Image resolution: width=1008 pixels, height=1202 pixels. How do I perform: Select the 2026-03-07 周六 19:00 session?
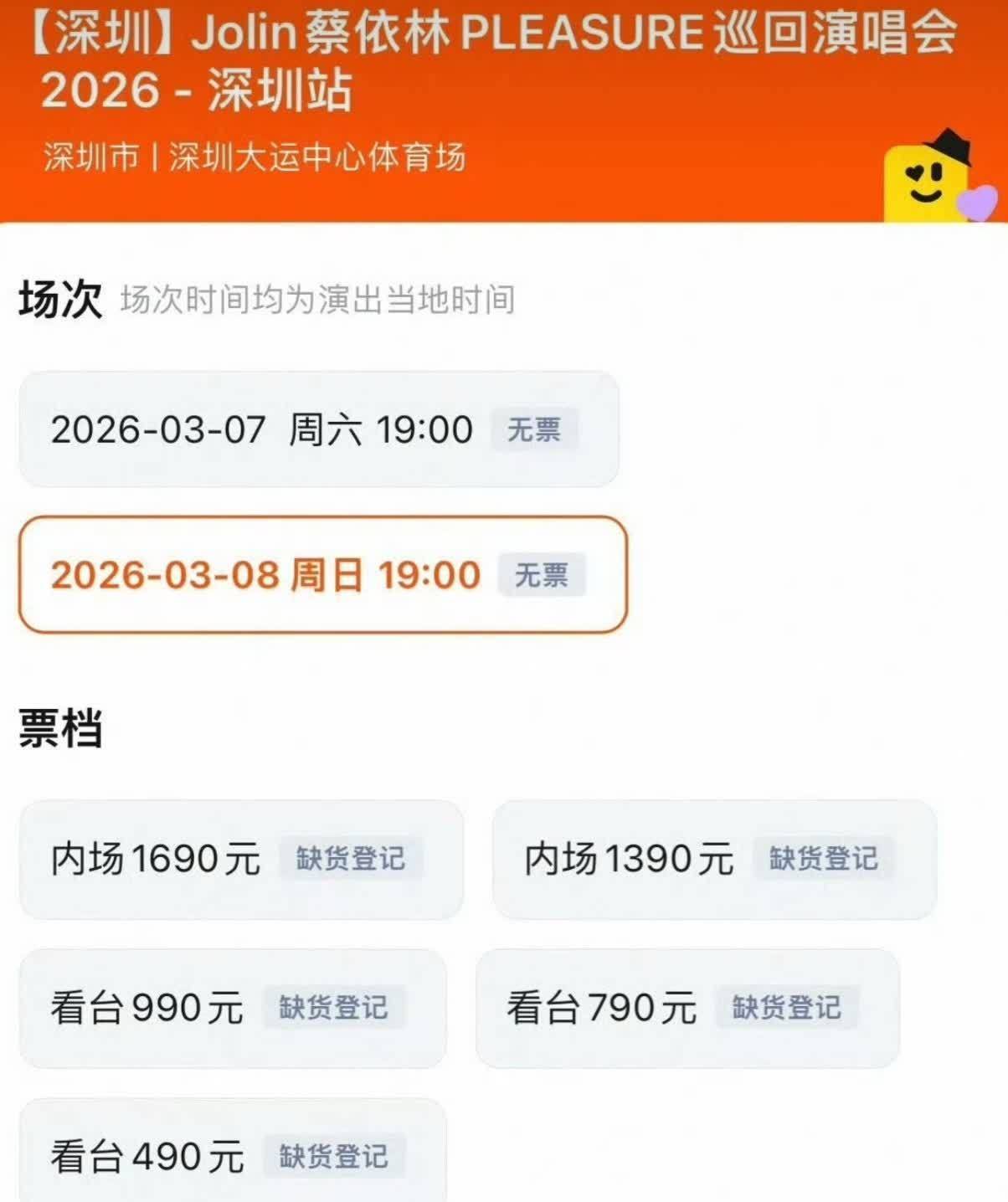pos(318,429)
